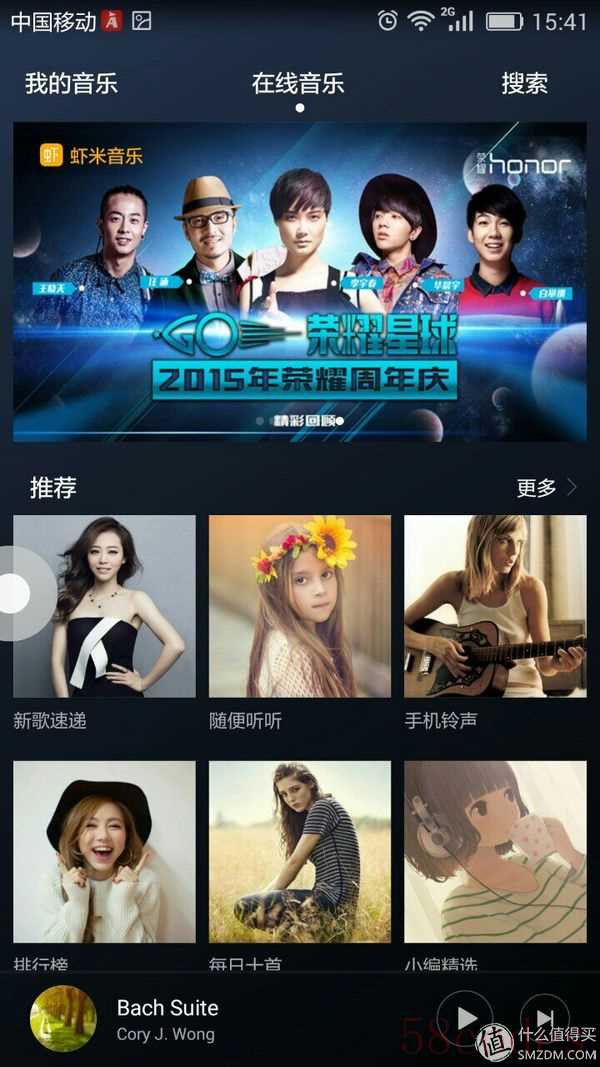The height and width of the screenshot is (1067, 600).
Task: Switch to the 在线音乐 tab
Action: tap(298, 83)
